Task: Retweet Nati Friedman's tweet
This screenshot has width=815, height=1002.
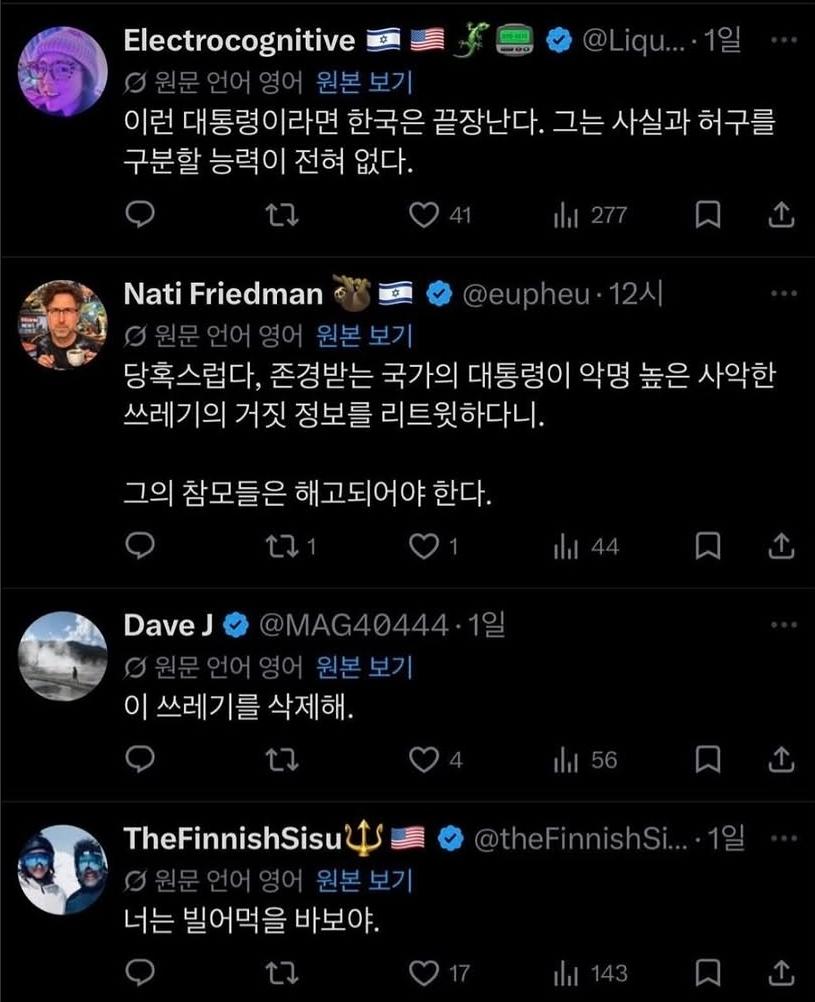Action: [283, 546]
